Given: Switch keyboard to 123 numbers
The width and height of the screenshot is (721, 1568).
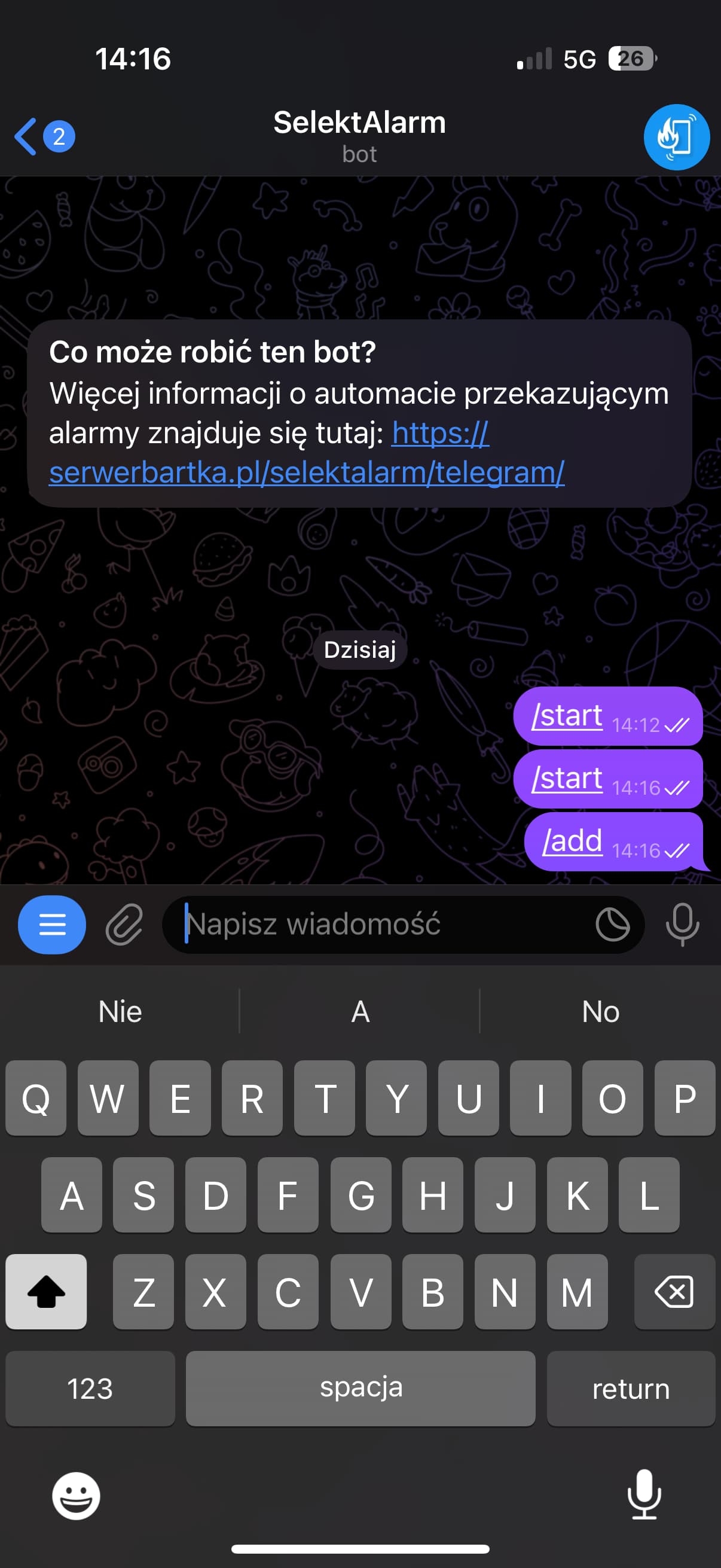Looking at the screenshot, I should click(x=90, y=1389).
